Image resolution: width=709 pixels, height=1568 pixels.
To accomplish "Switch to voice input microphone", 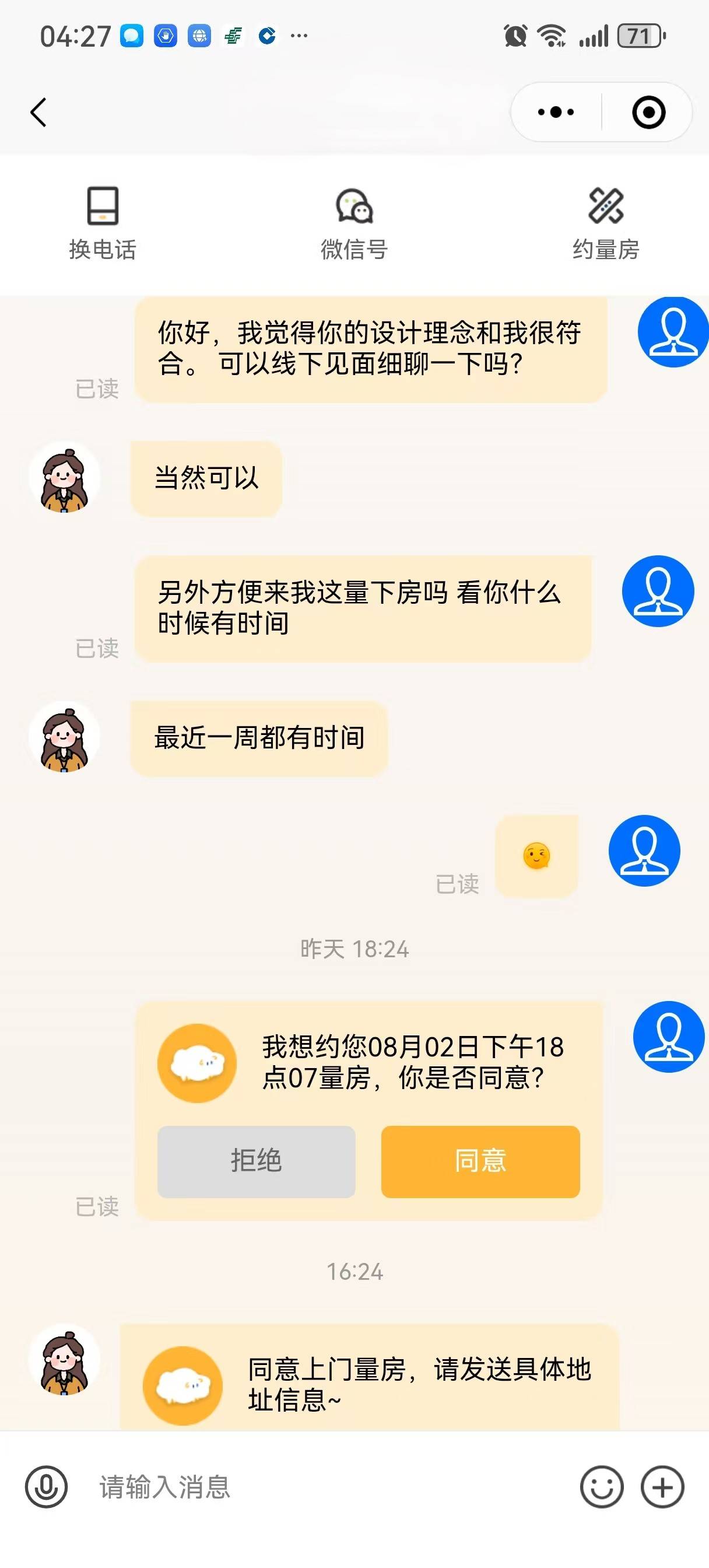I will click(x=46, y=1487).
